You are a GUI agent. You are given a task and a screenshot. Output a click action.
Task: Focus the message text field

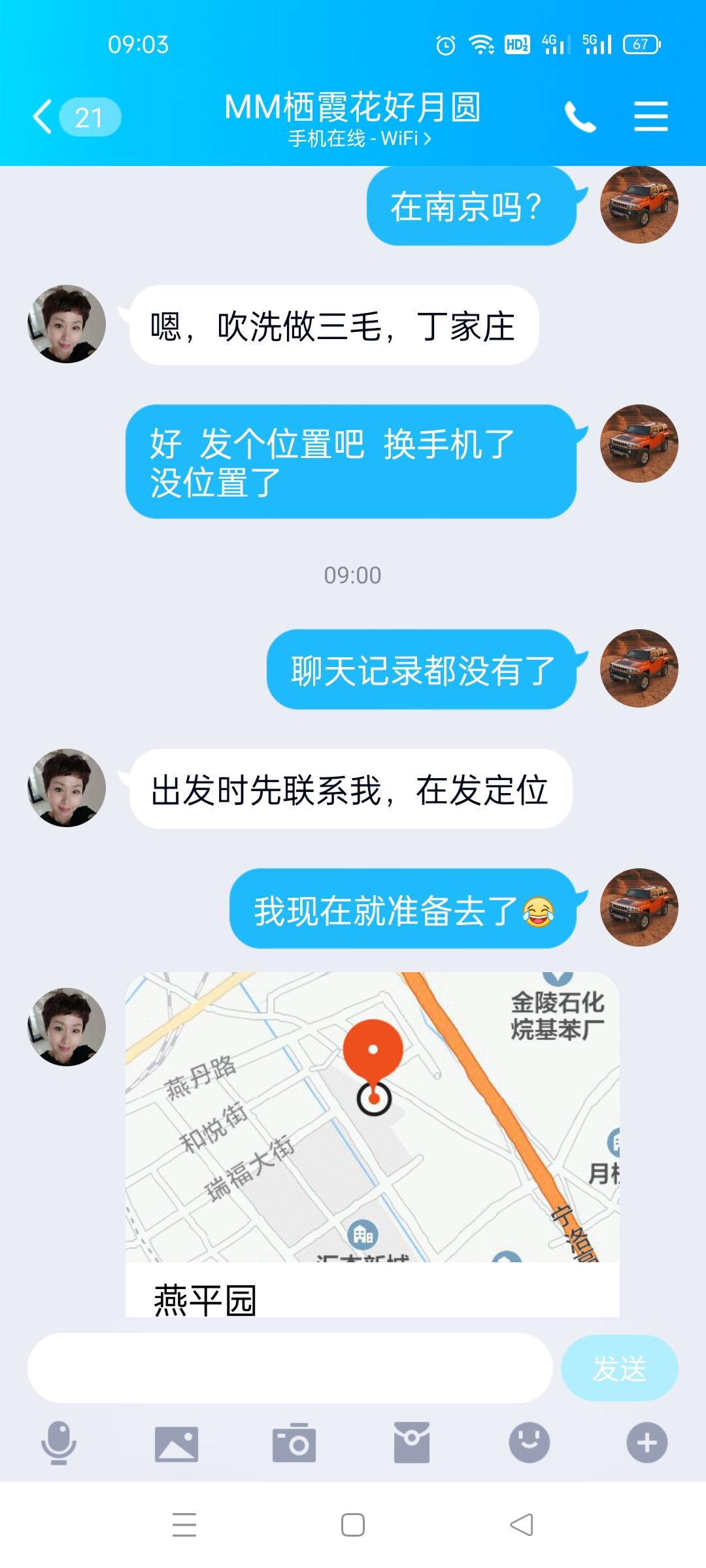(x=290, y=1368)
